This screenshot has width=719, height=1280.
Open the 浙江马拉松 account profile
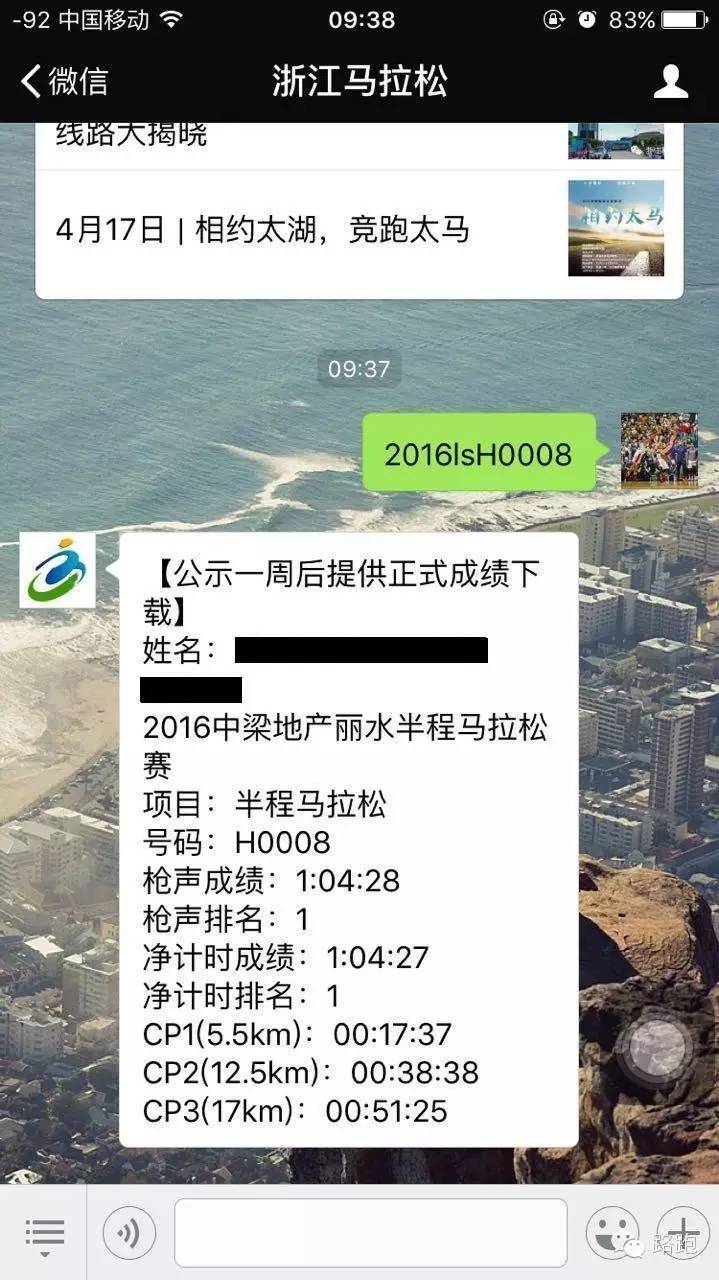coord(670,81)
